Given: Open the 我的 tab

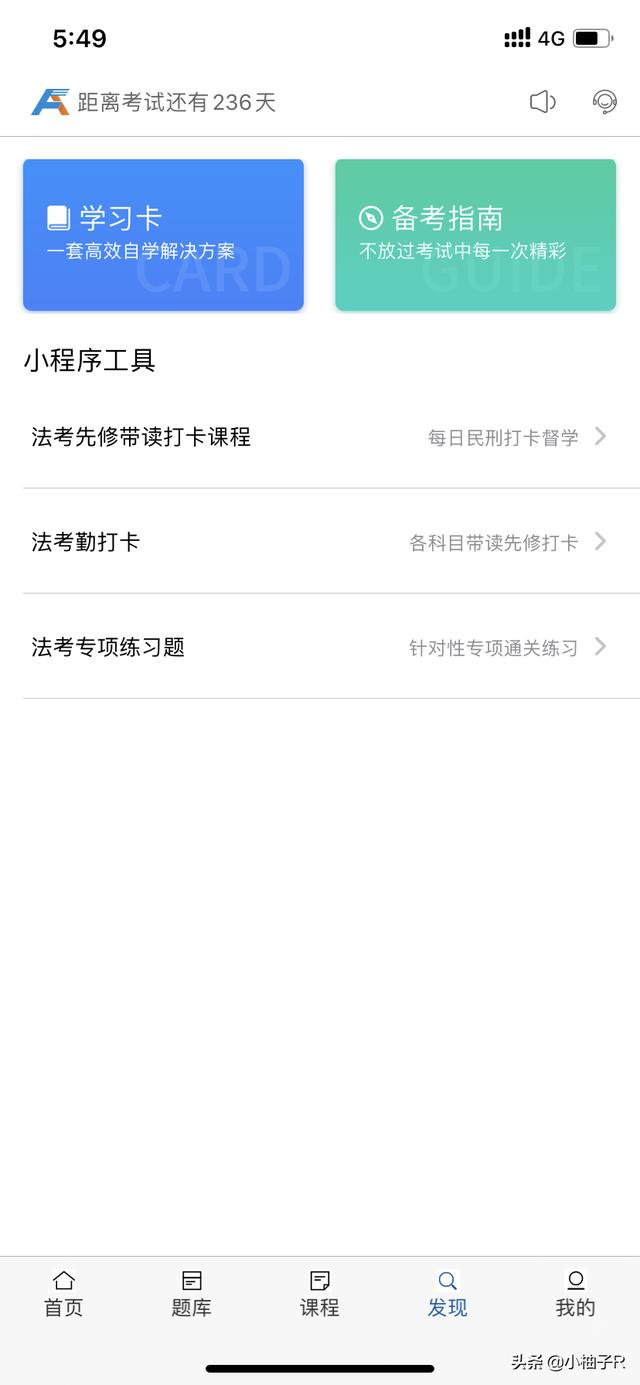Looking at the screenshot, I should pos(575,1294).
